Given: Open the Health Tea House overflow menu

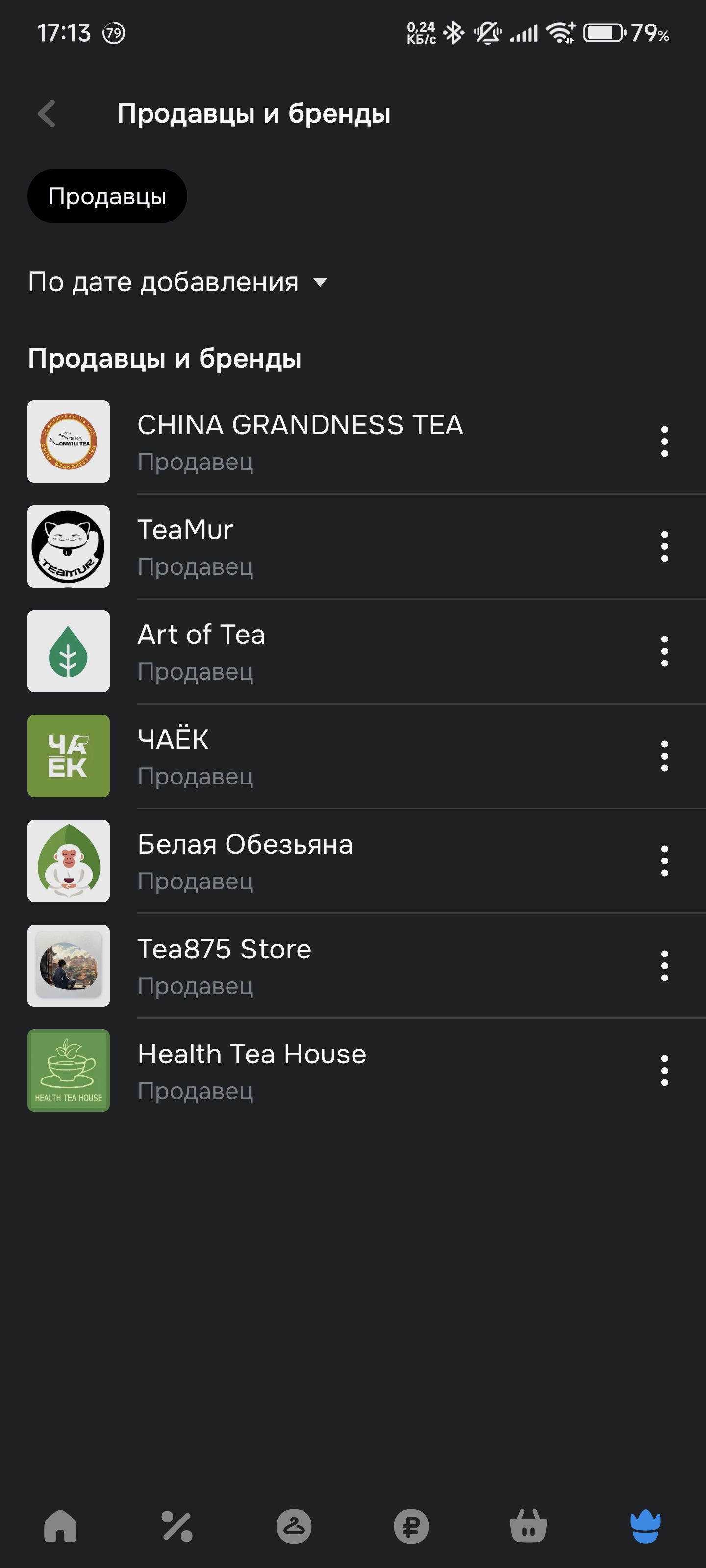Looking at the screenshot, I should tap(664, 1070).
